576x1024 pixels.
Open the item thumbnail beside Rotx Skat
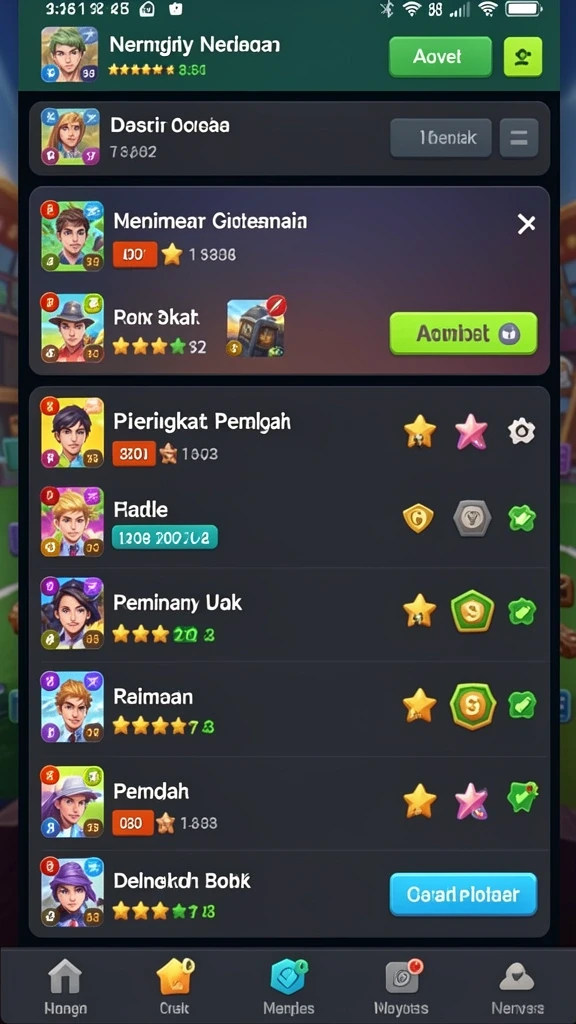click(255, 328)
